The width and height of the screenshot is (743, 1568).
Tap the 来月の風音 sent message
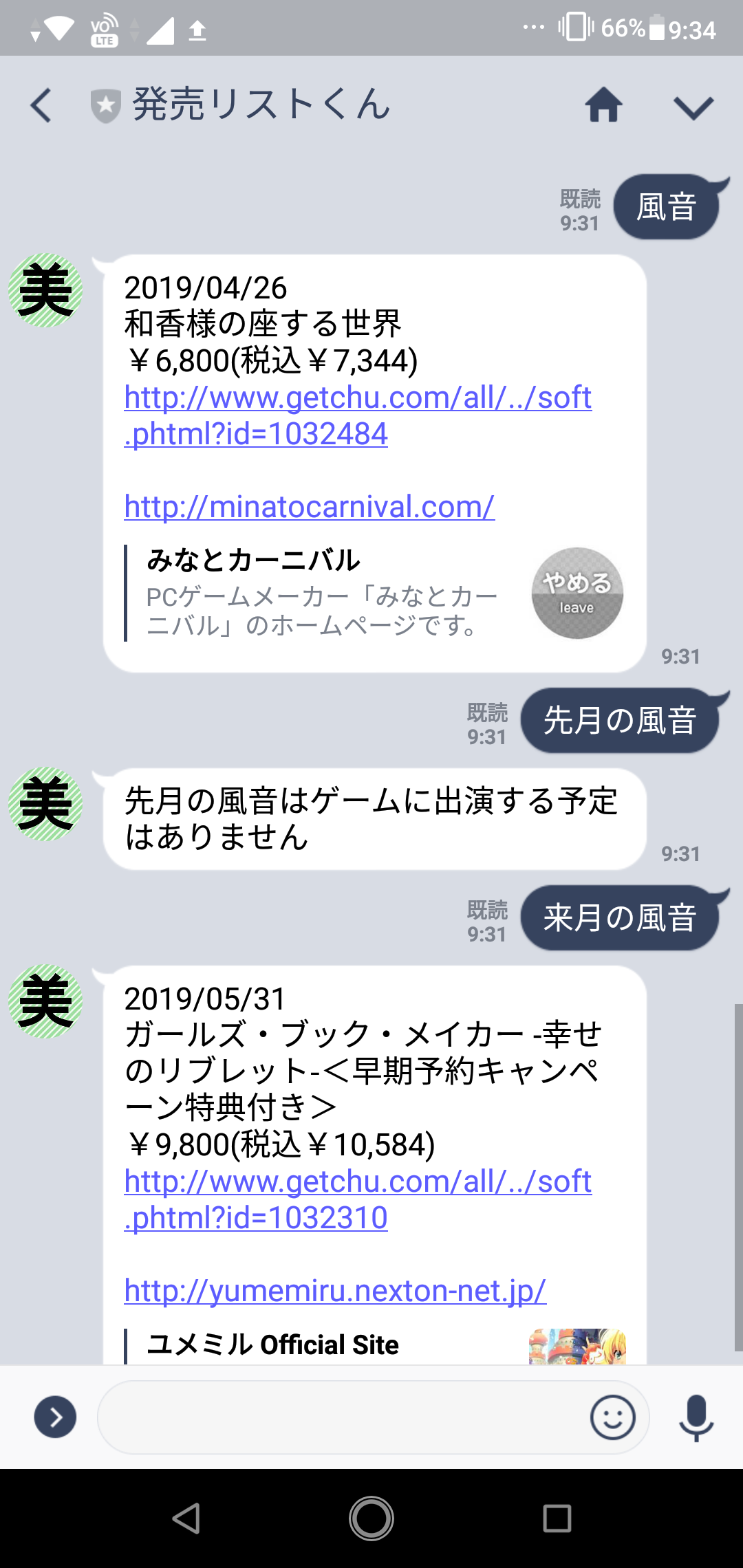(619, 917)
